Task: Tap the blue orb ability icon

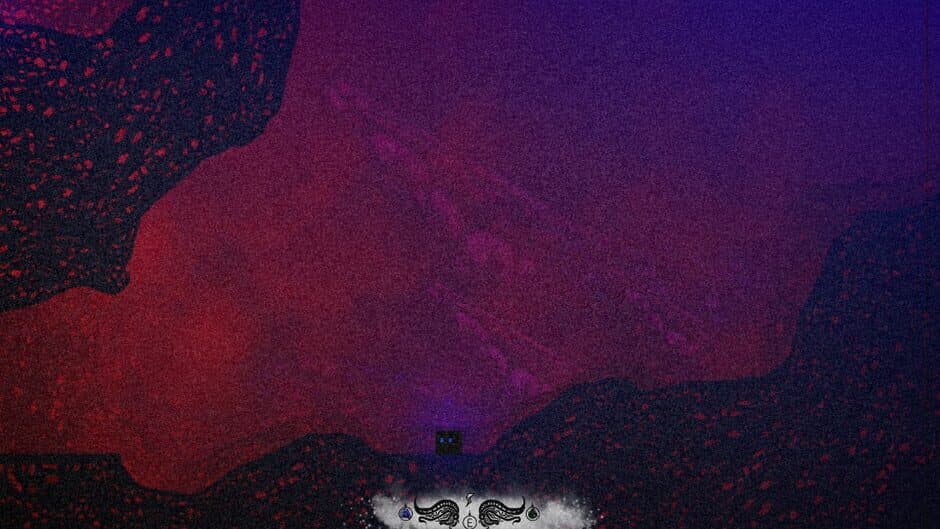Action: coord(405,513)
